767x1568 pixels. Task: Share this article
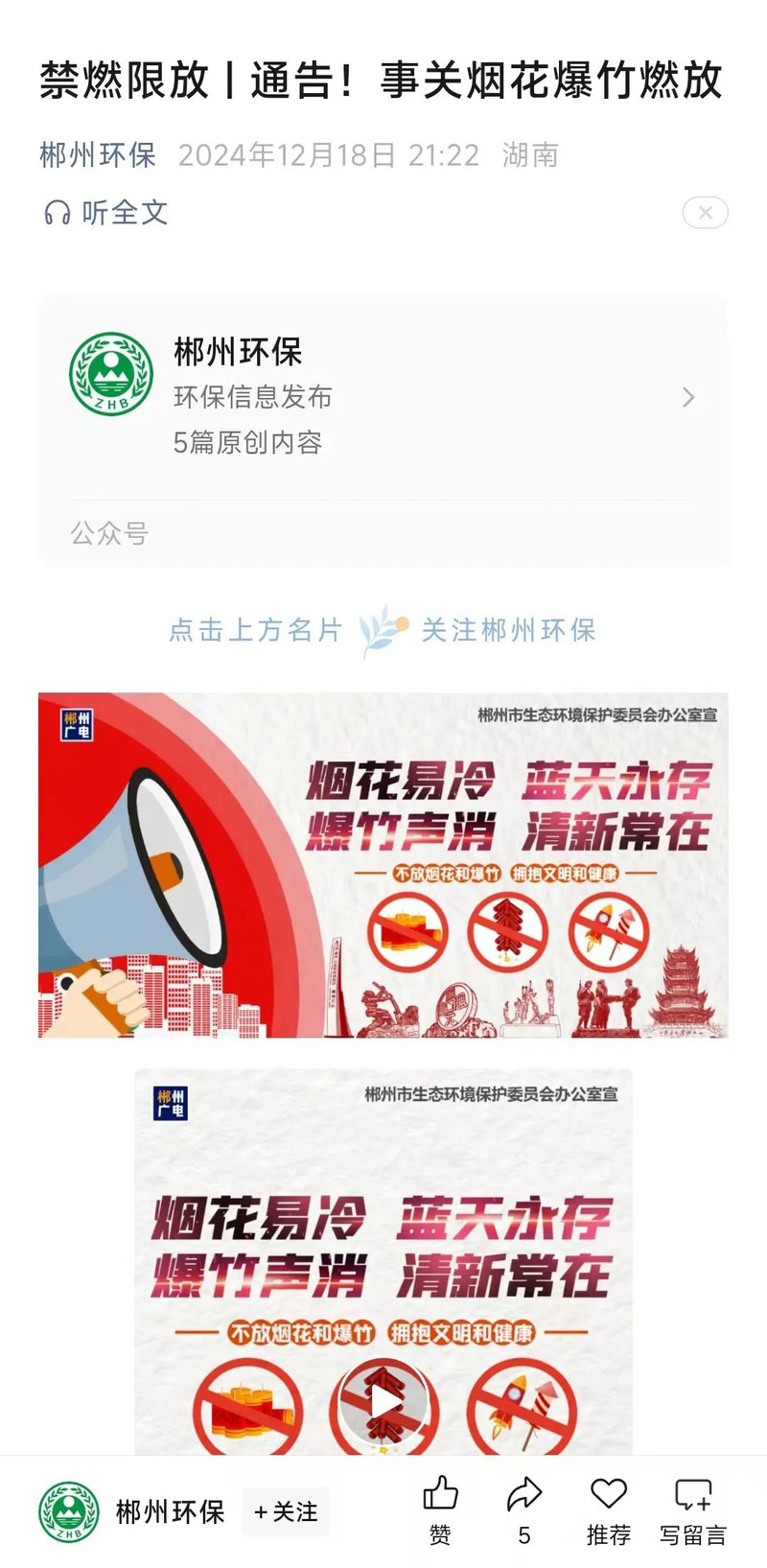(x=523, y=1509)
